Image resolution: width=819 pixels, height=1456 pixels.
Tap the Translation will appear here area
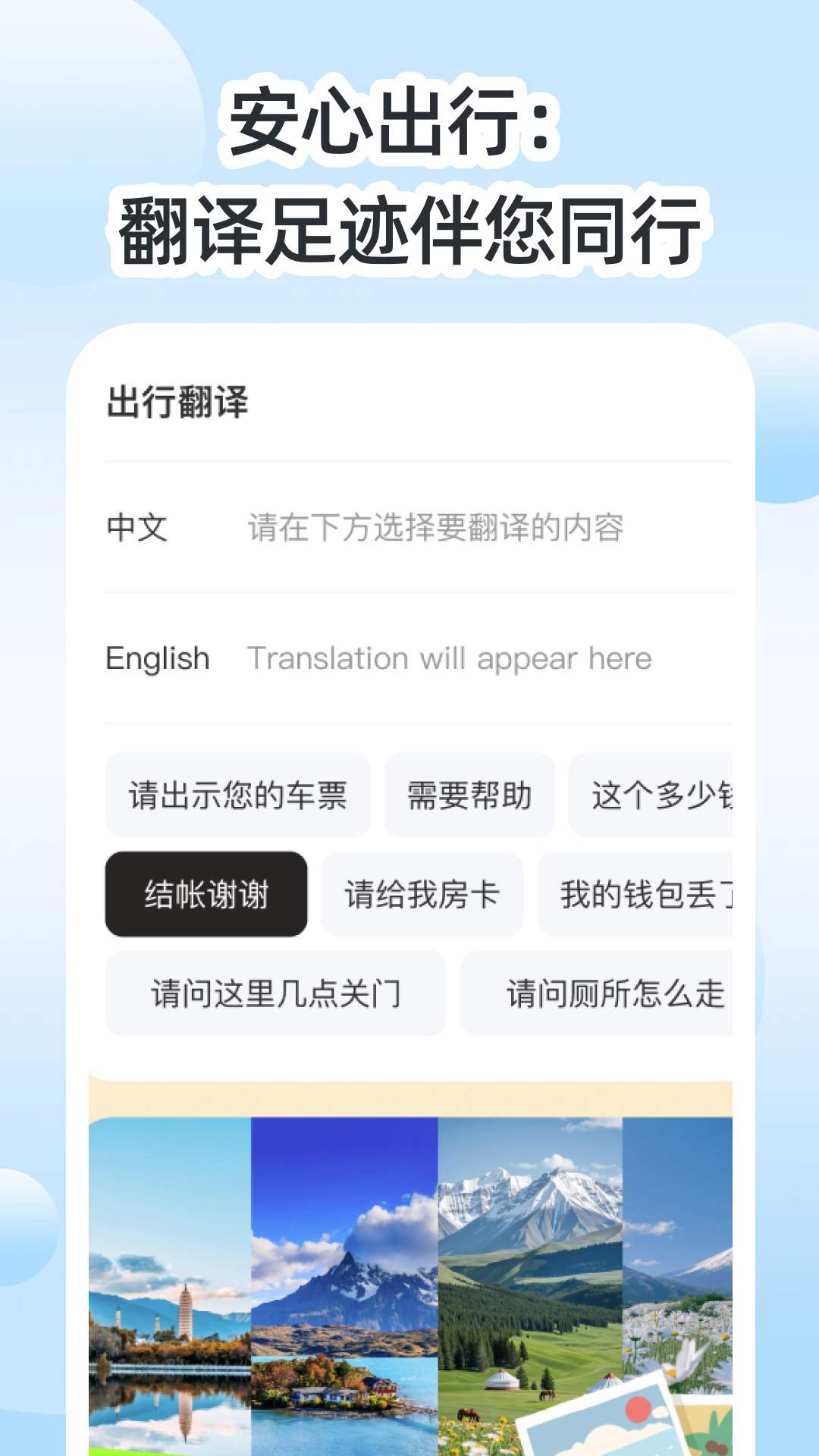click(449, 659)
